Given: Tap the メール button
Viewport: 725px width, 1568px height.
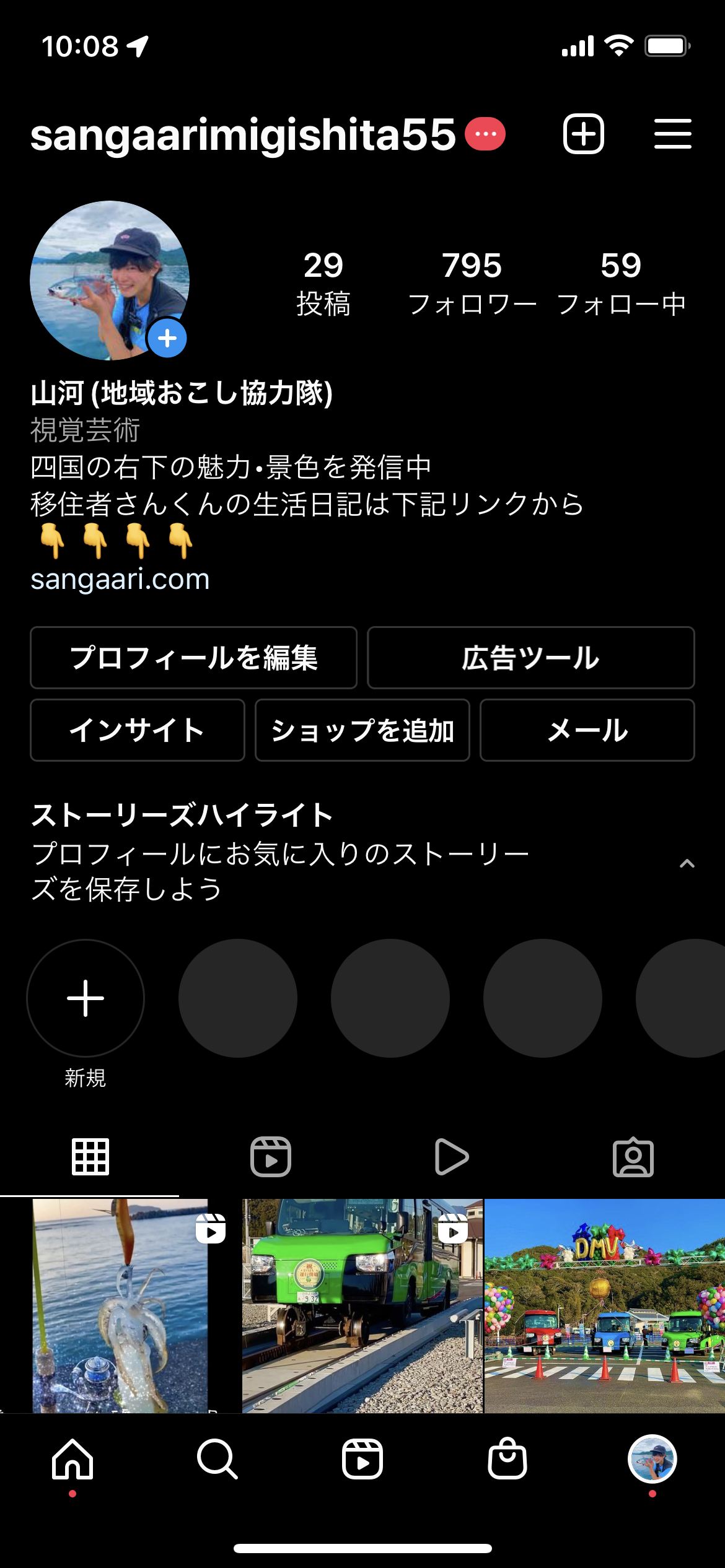Looking at the screenshot, I should coord(587,730).
